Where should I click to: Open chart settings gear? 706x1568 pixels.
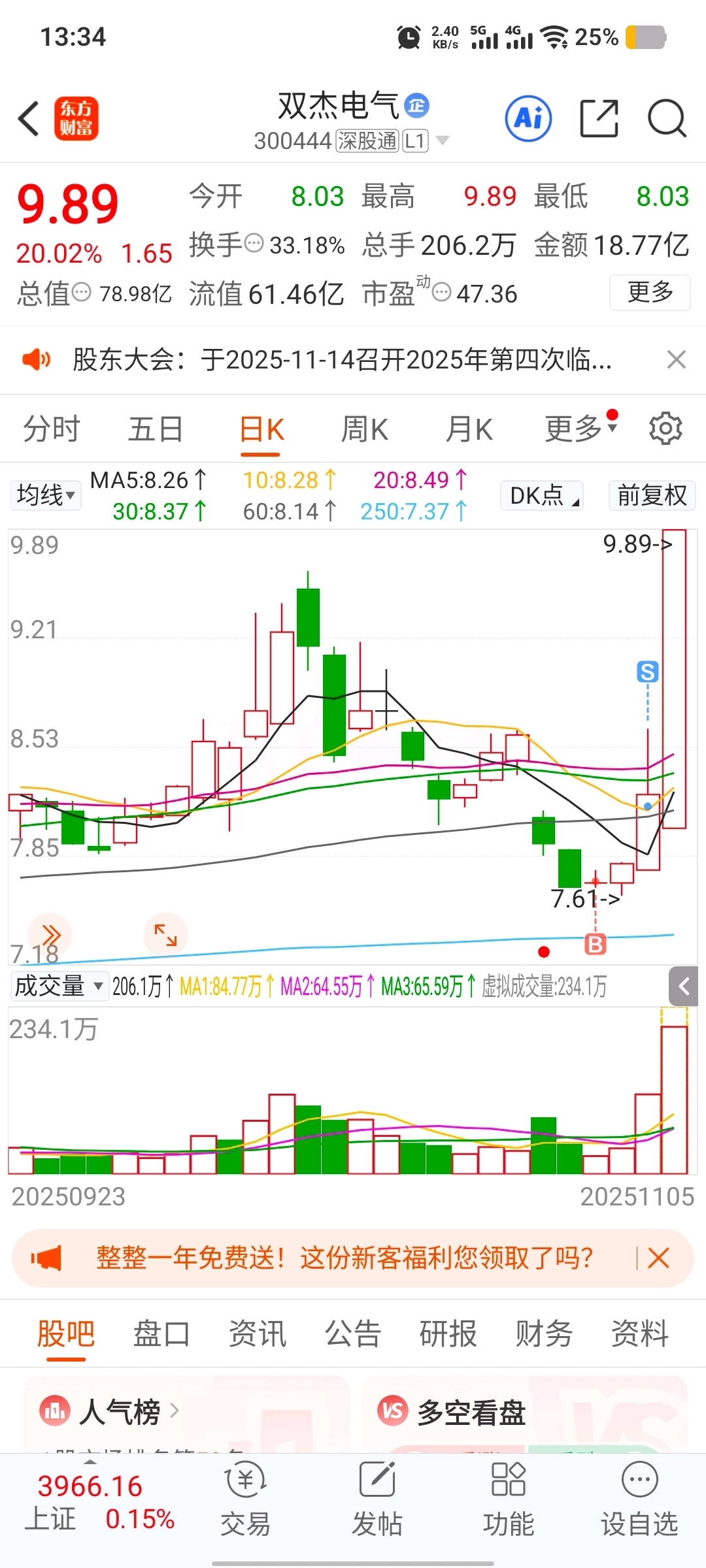coord(665,429)
